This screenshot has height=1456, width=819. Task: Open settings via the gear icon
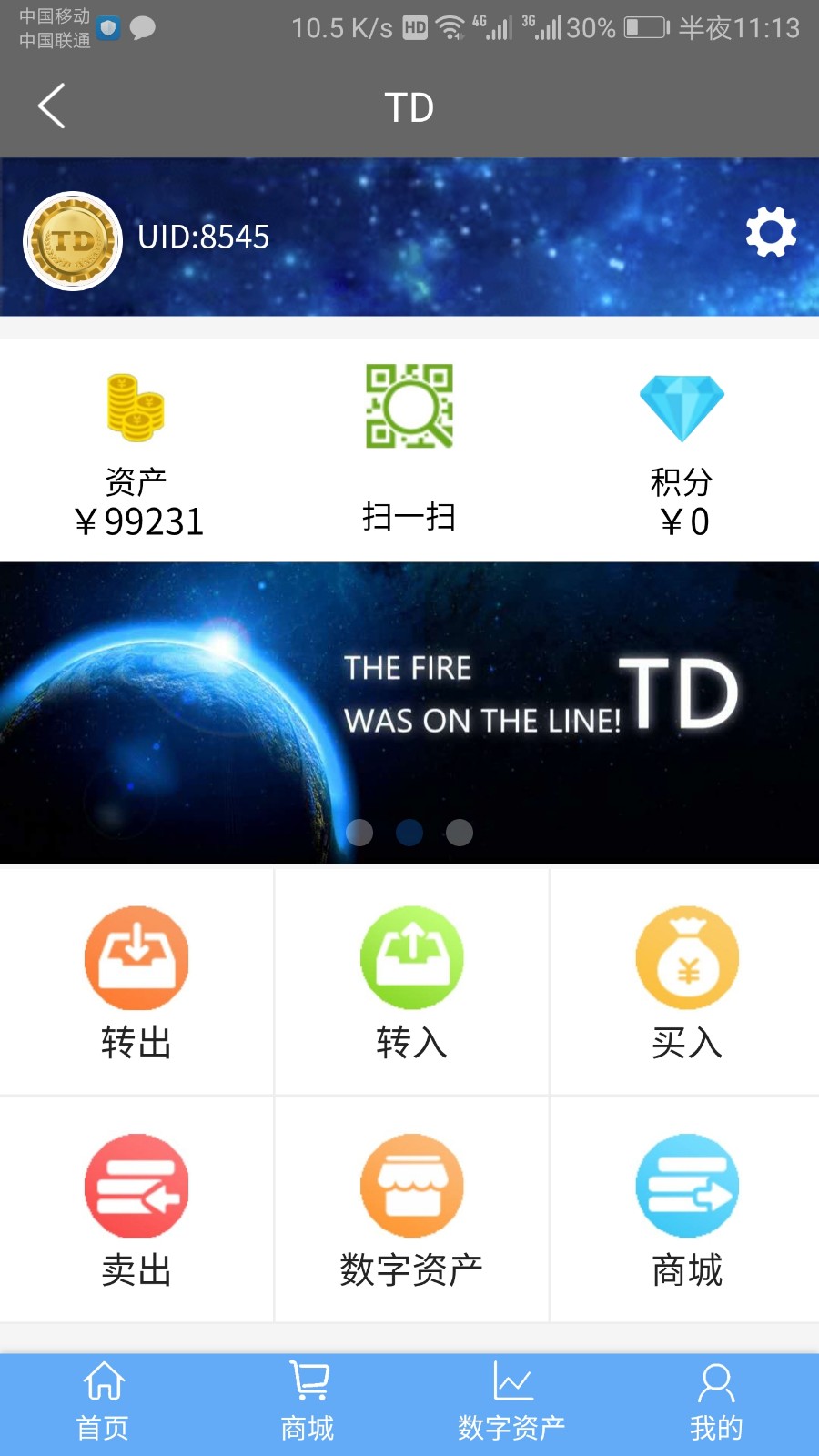pos(770,233)
